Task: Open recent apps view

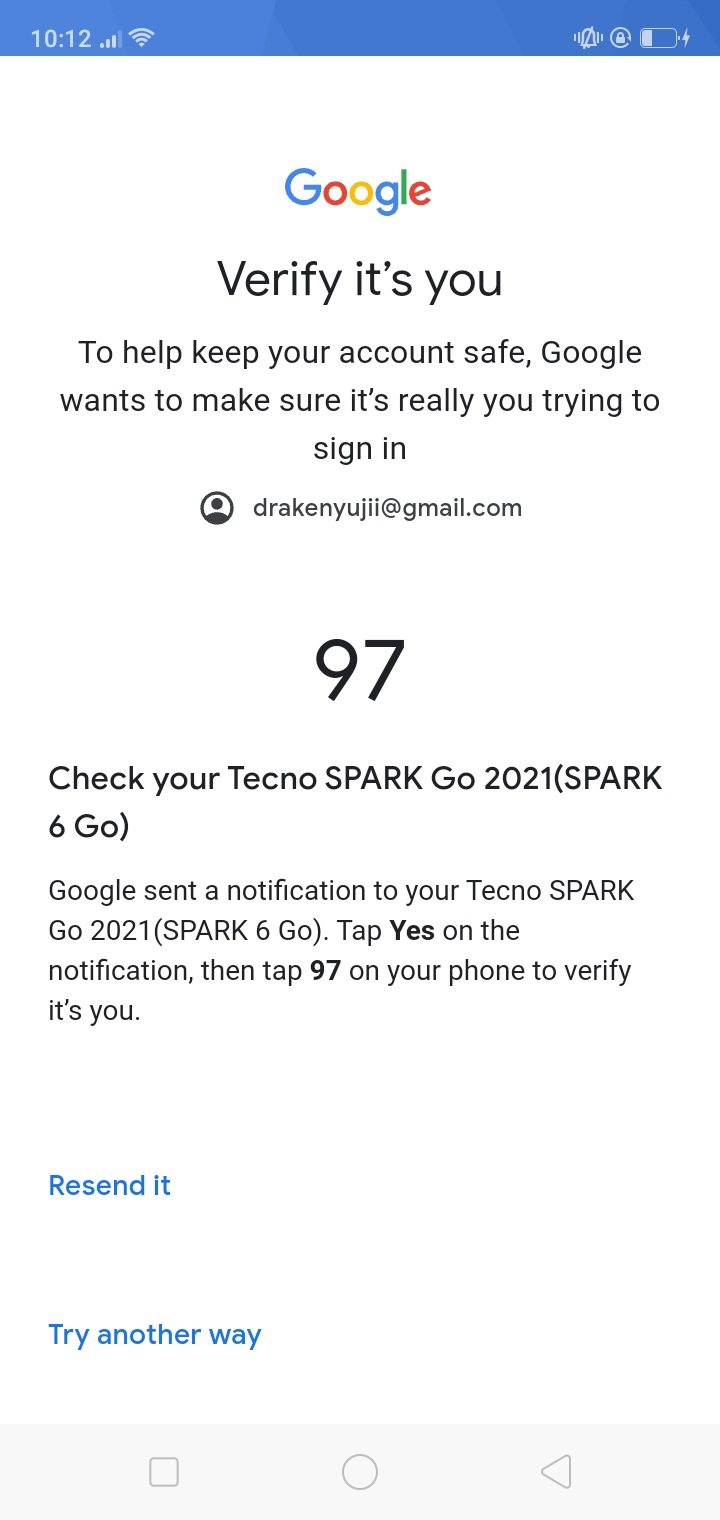Action: coord(164,1472)
